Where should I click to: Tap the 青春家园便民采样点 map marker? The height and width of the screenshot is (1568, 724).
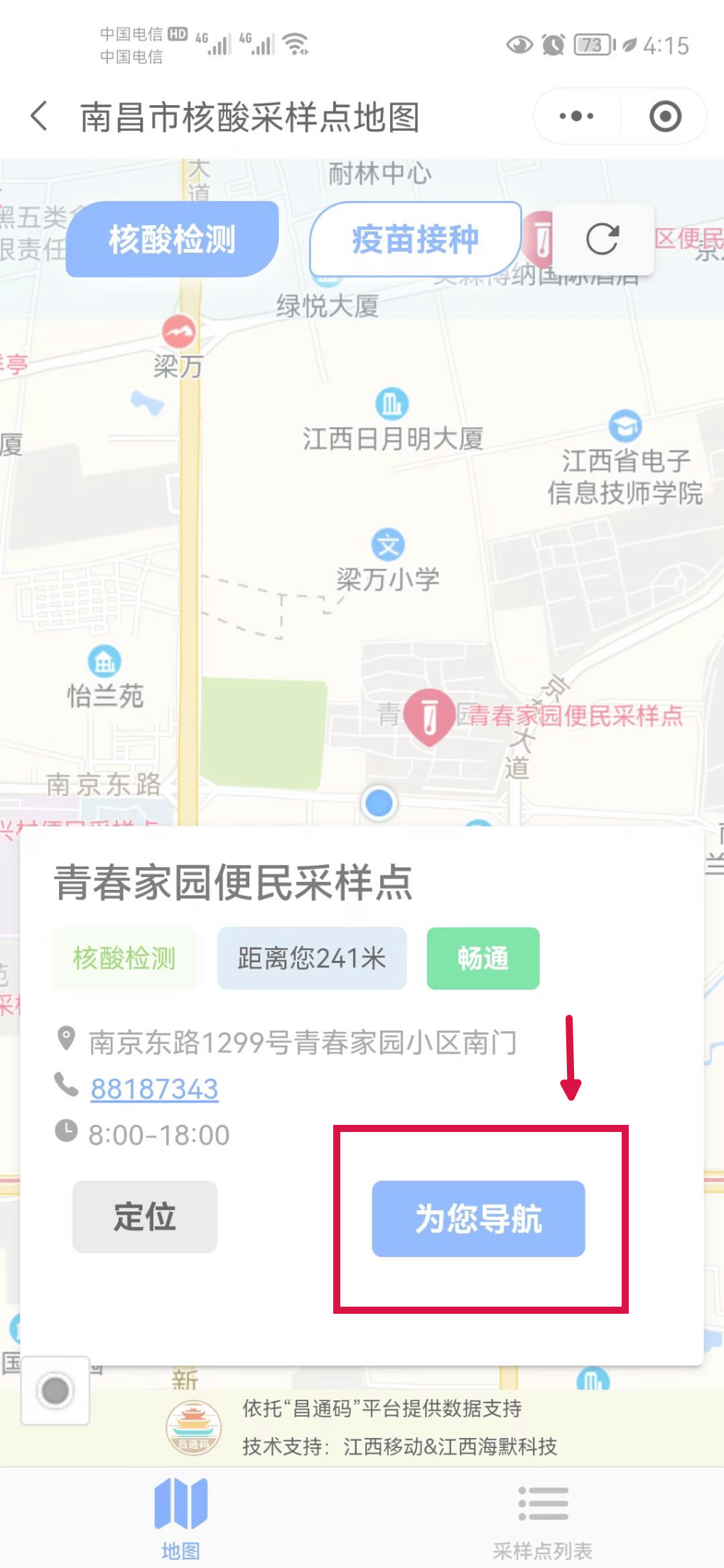[x=429, y=714]
